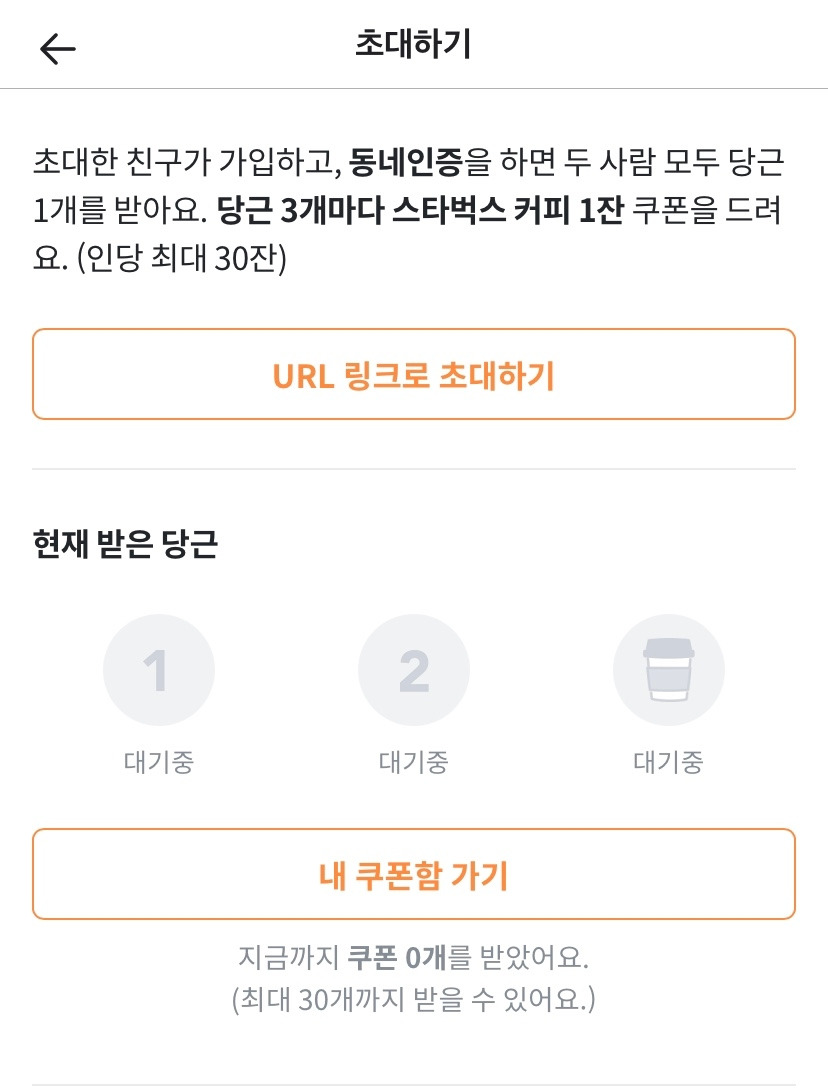Screen dimensions: 828x1090
Task: Click the '대기중' label under carrot 1
Action: click(159, 760)
